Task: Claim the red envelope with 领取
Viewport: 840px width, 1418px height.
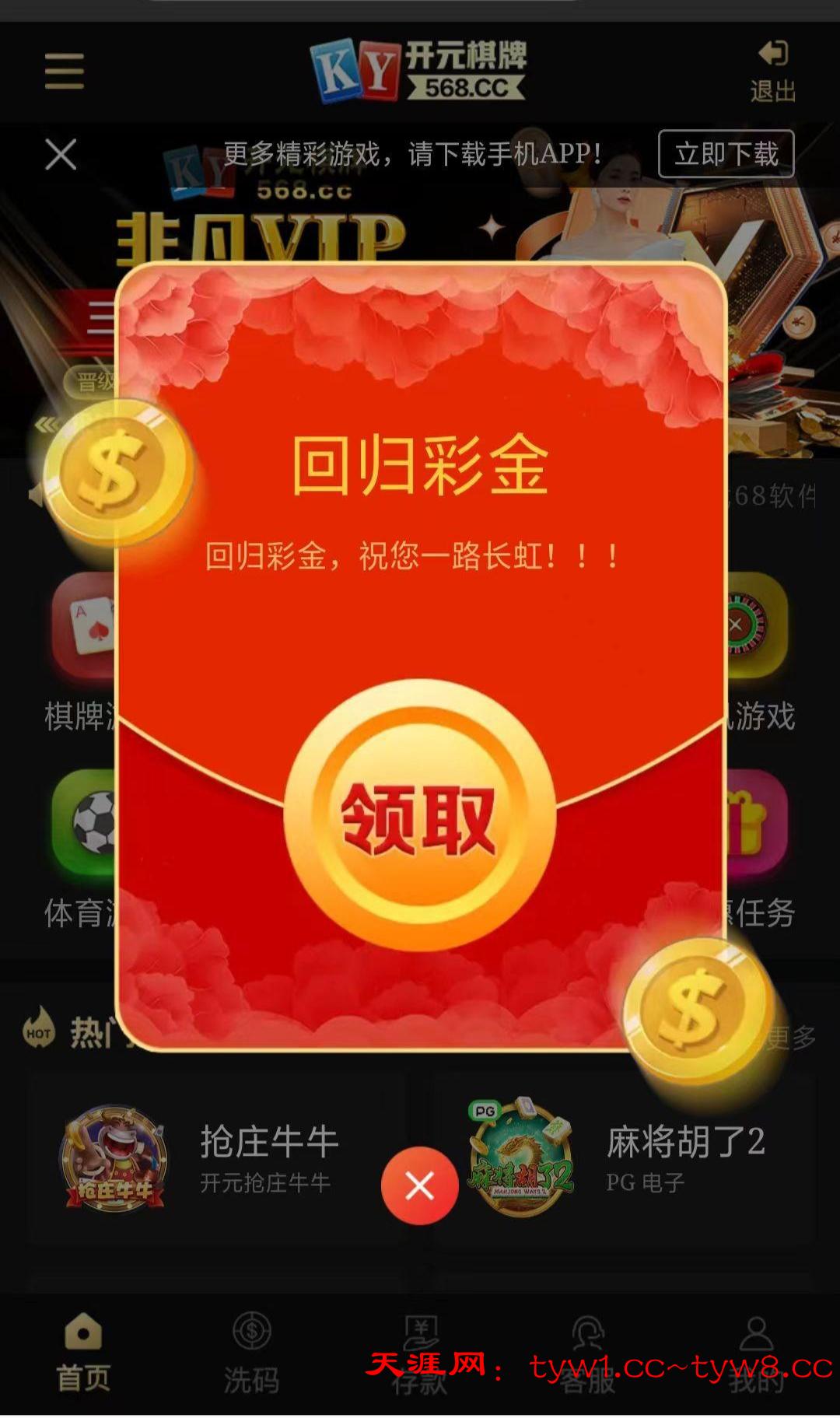Action: [x=419, y=815]
